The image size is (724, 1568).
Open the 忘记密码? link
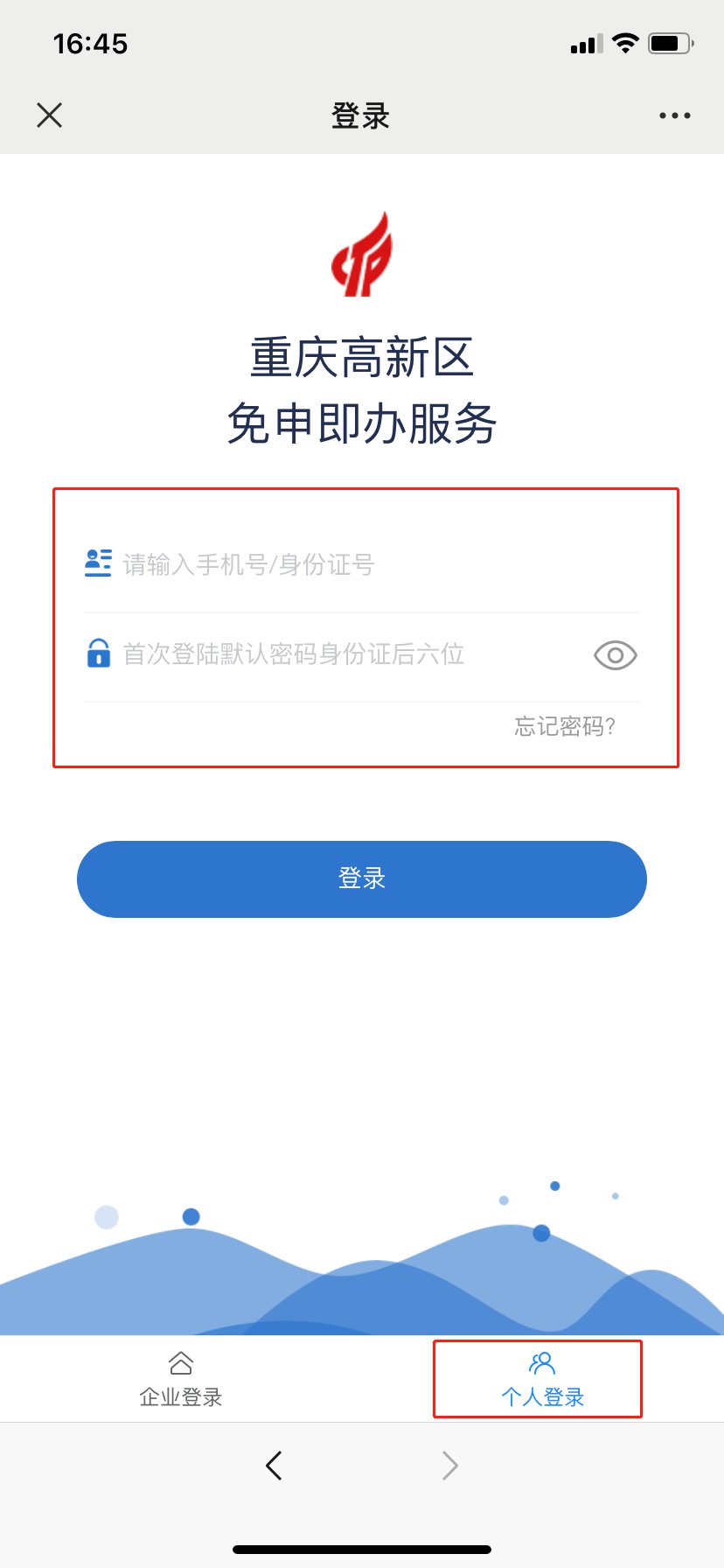(565, 726)
